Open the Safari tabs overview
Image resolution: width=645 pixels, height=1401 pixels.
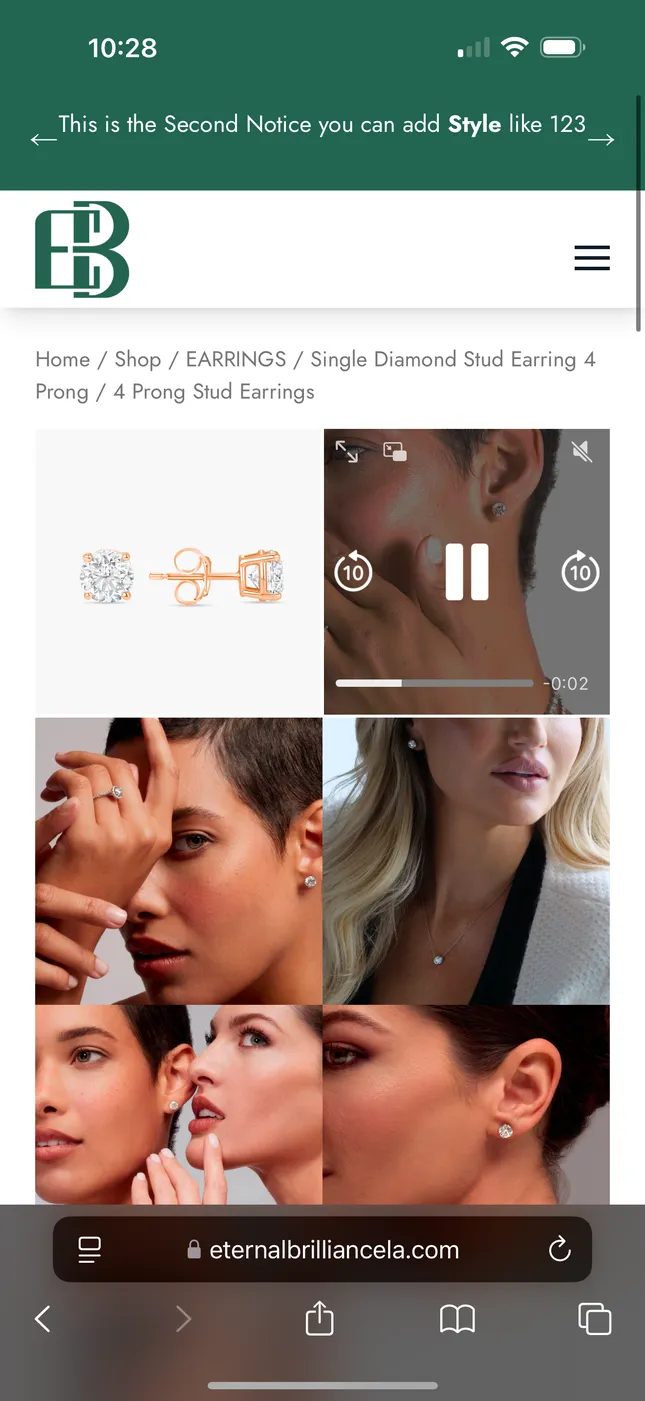click(594, 1318)
